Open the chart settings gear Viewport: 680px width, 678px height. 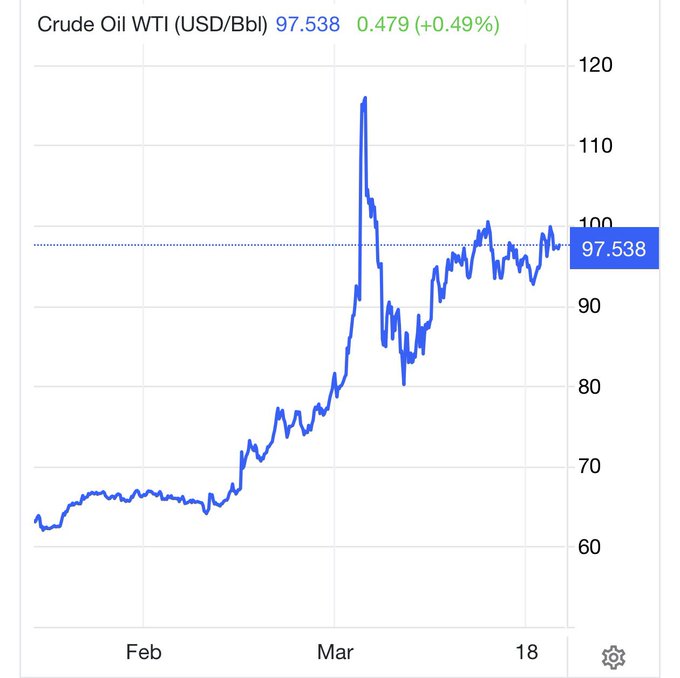[613, 657]
